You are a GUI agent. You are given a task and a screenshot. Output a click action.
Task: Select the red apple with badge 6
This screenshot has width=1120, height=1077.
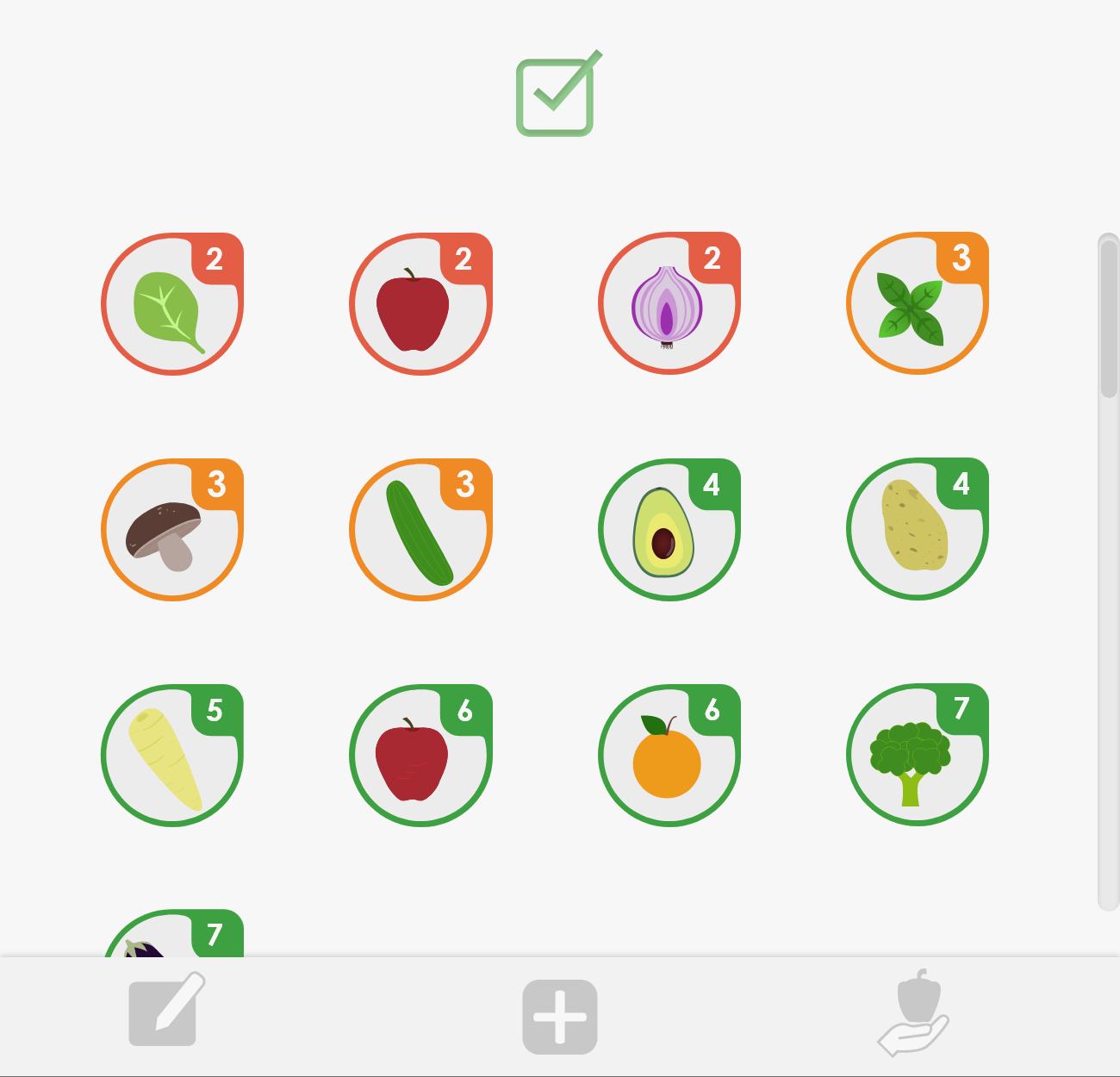(x=420, y=756)
